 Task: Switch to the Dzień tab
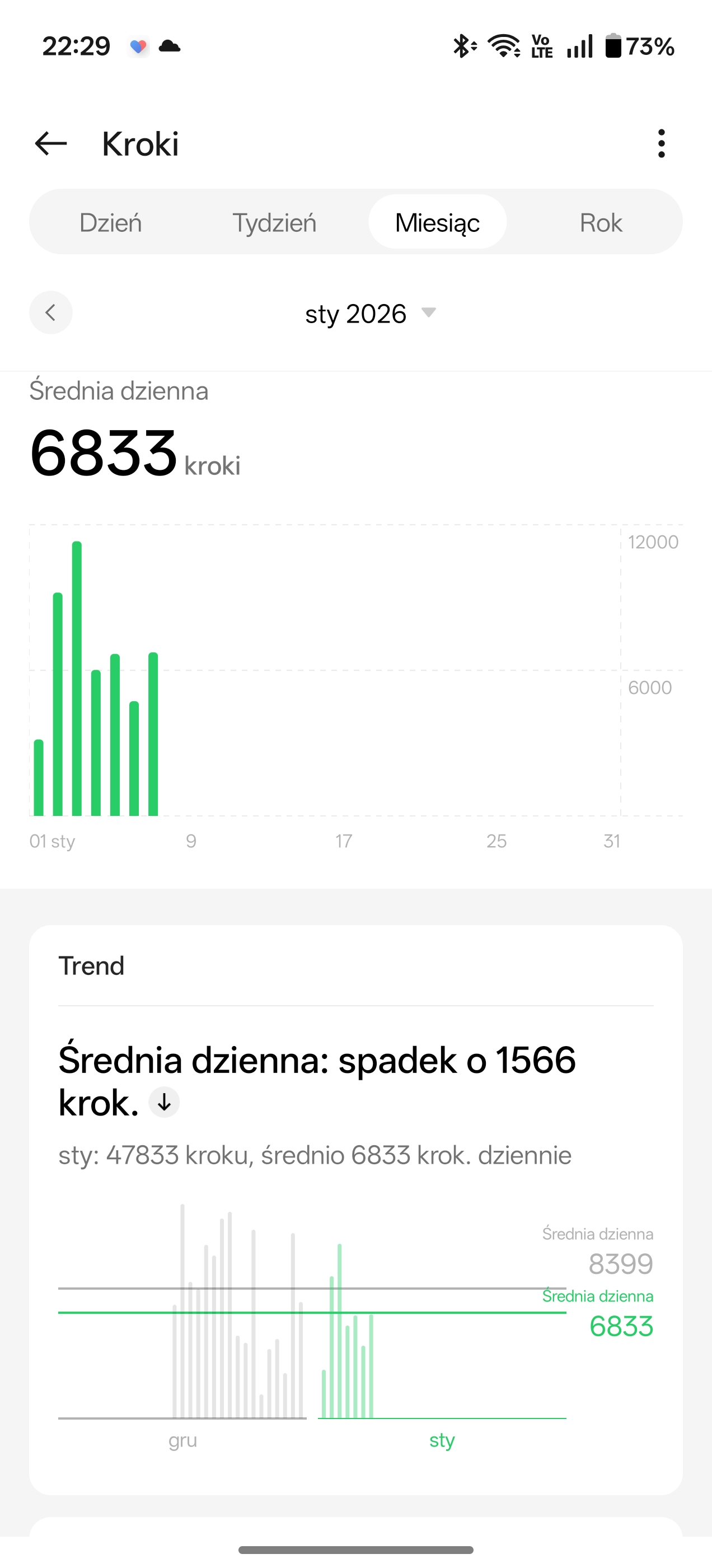[111, 223]
